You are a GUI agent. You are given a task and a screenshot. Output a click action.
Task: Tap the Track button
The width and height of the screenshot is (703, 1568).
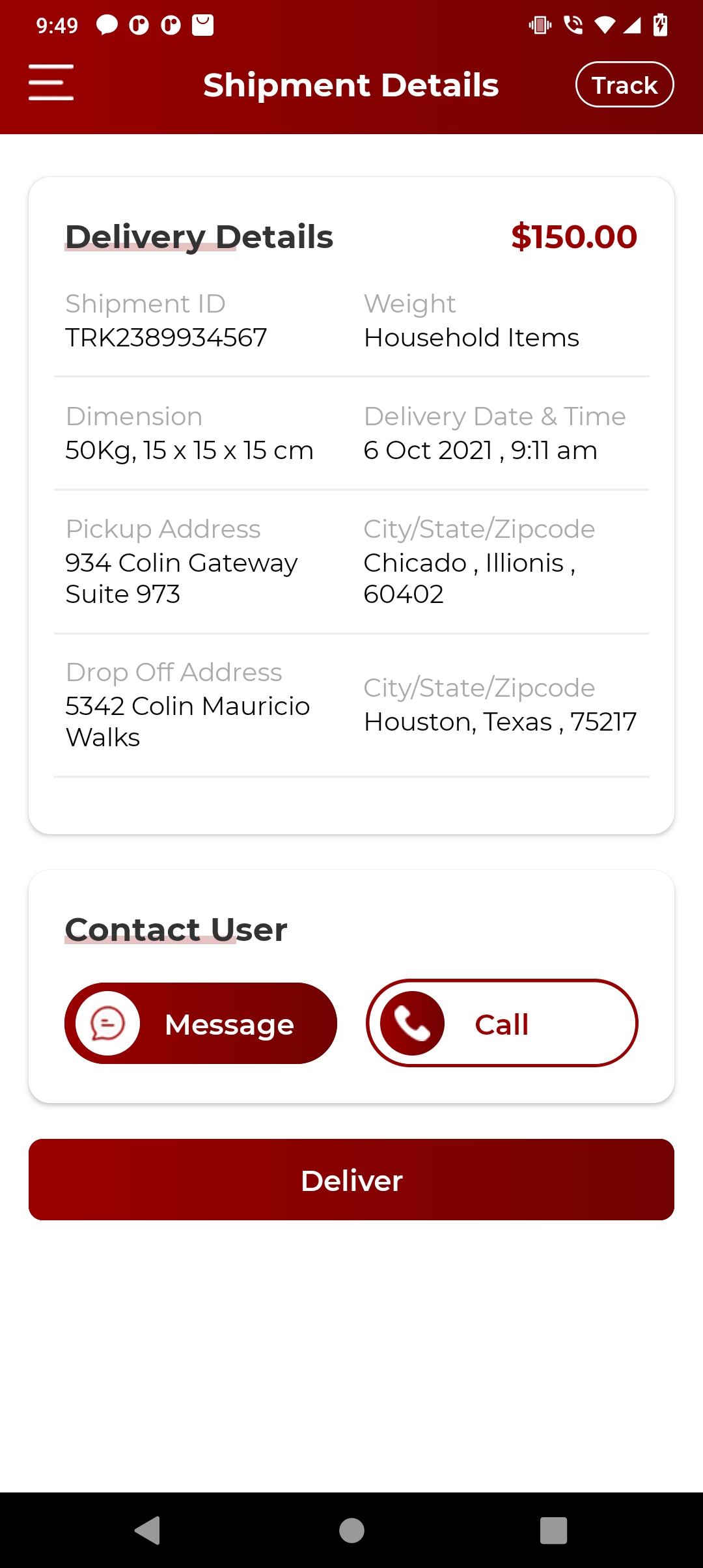pyautogui.click(x=624, y=85)
